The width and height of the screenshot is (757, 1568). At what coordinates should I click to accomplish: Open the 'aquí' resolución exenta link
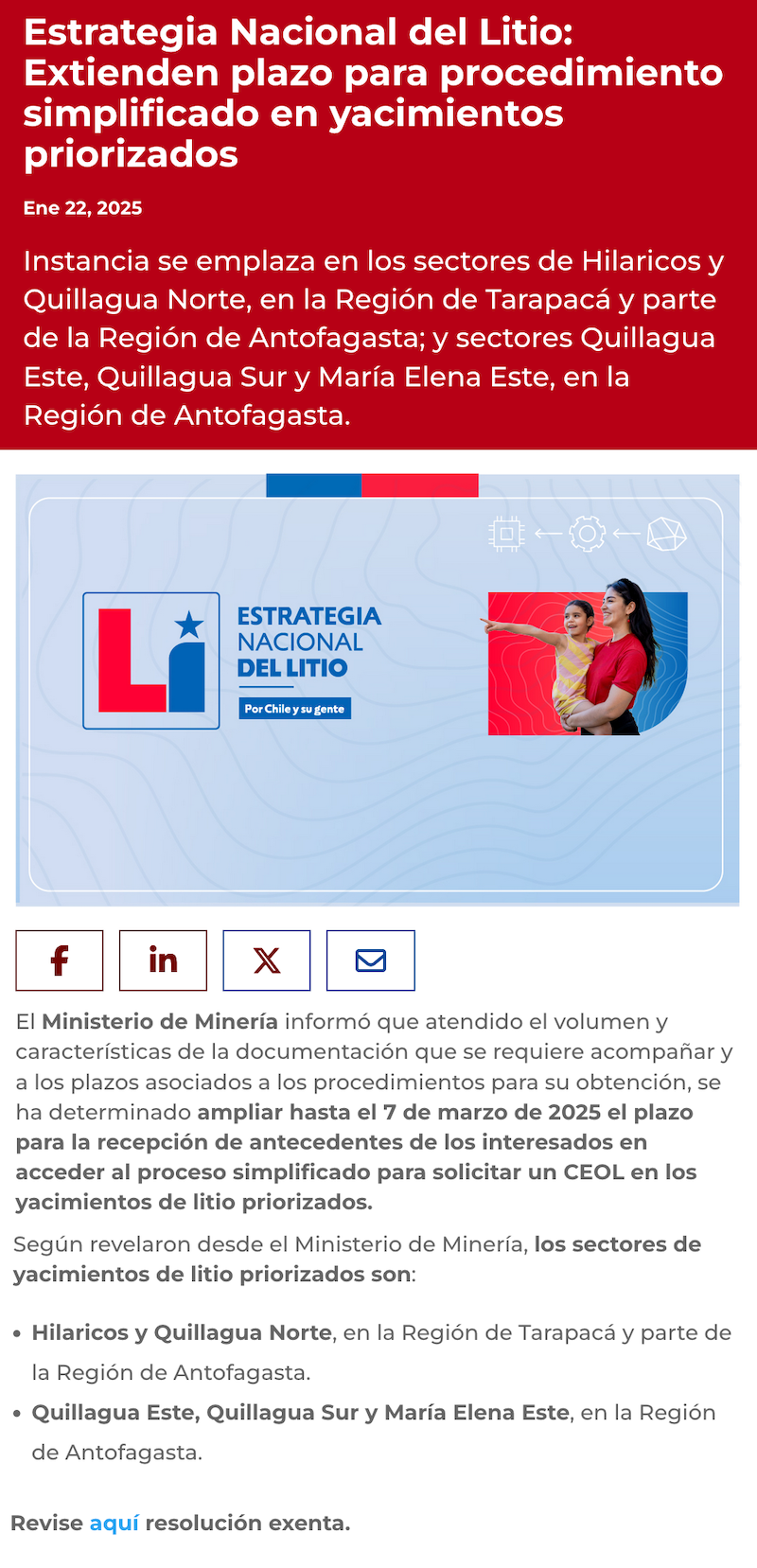(114, 1523)
